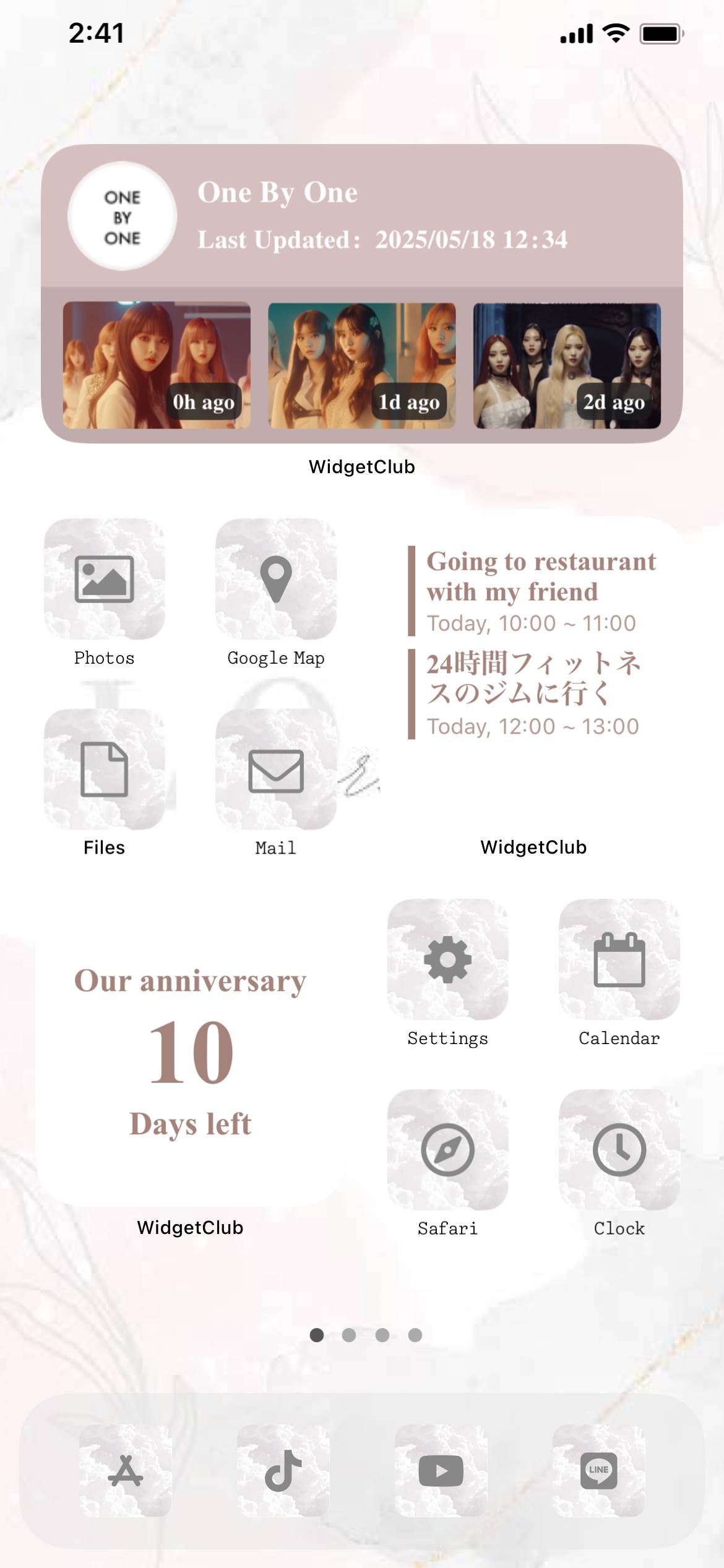The image size is (724, 1568).
Task: Open the Mail app
Action: [275, 769]
